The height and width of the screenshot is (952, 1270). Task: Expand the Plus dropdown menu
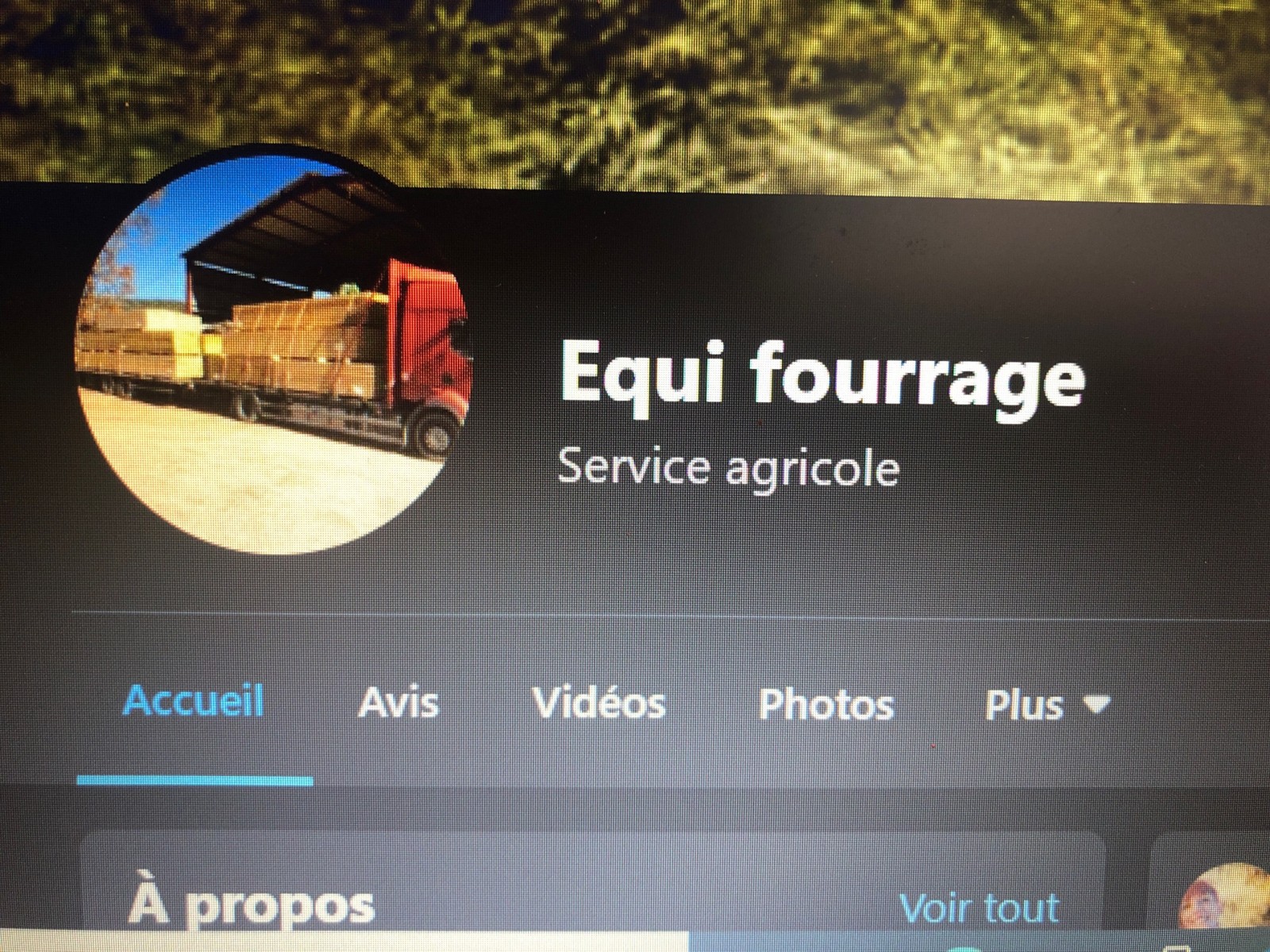[1046, 704]
